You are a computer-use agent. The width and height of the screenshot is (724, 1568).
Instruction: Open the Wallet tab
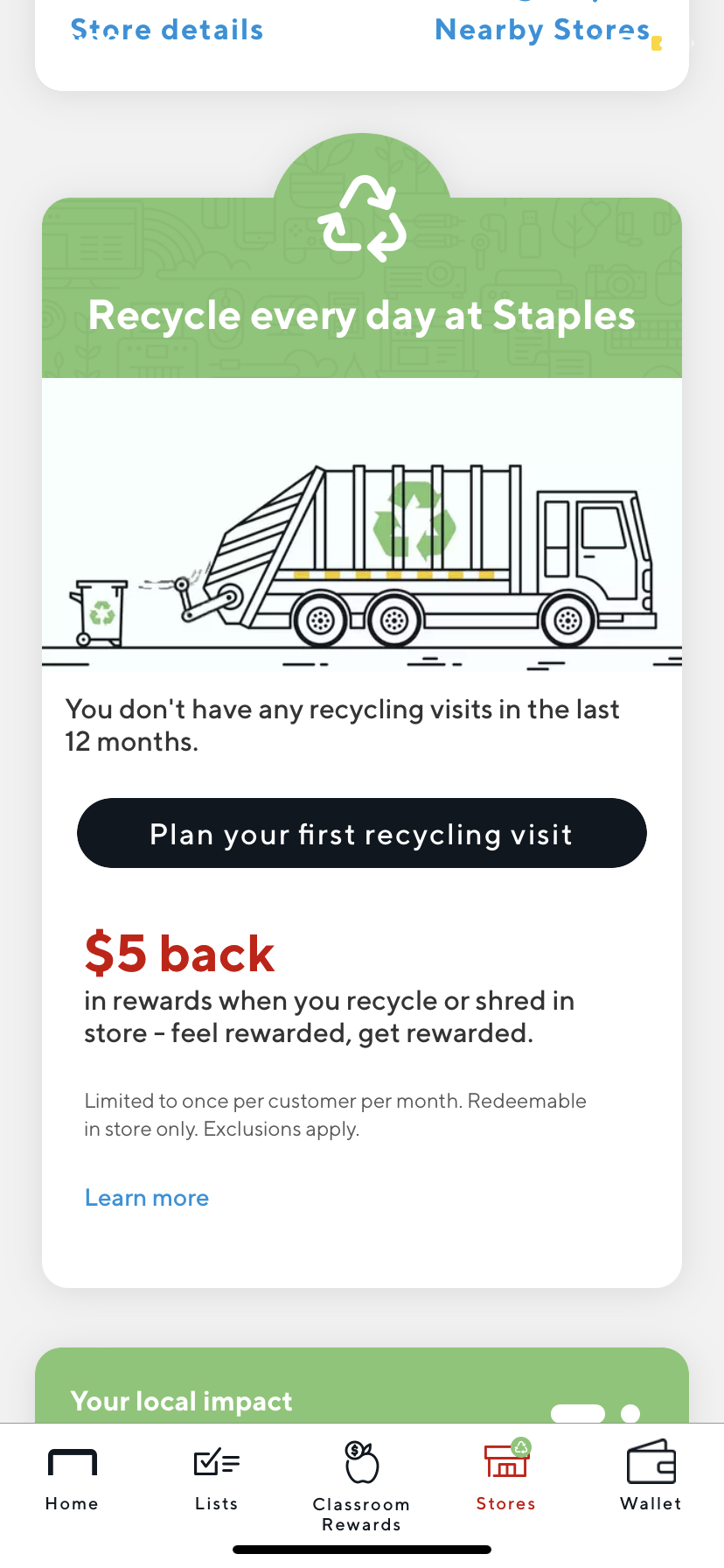651,1477
